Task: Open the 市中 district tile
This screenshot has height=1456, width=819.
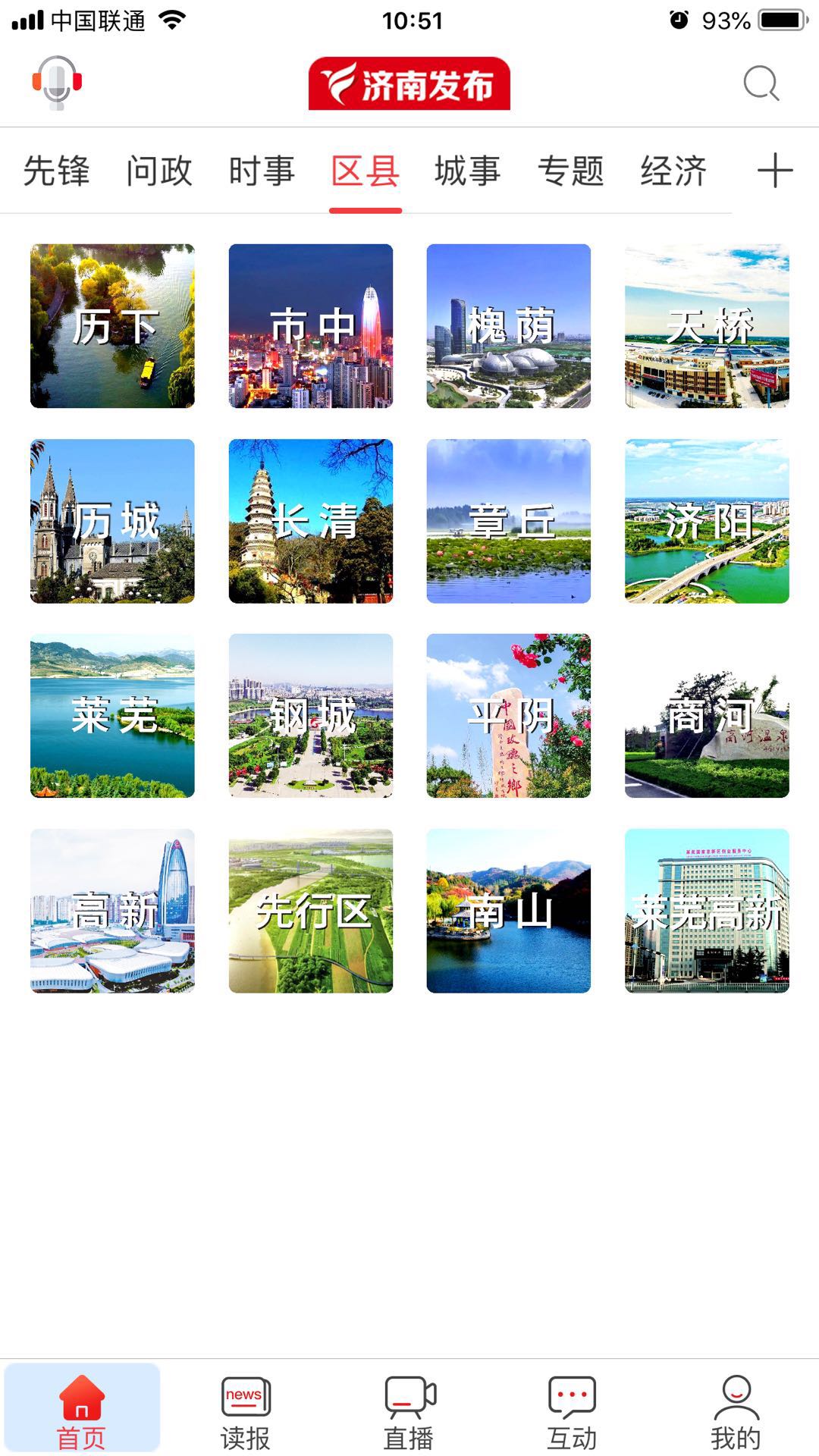Action: click(311, 326)
